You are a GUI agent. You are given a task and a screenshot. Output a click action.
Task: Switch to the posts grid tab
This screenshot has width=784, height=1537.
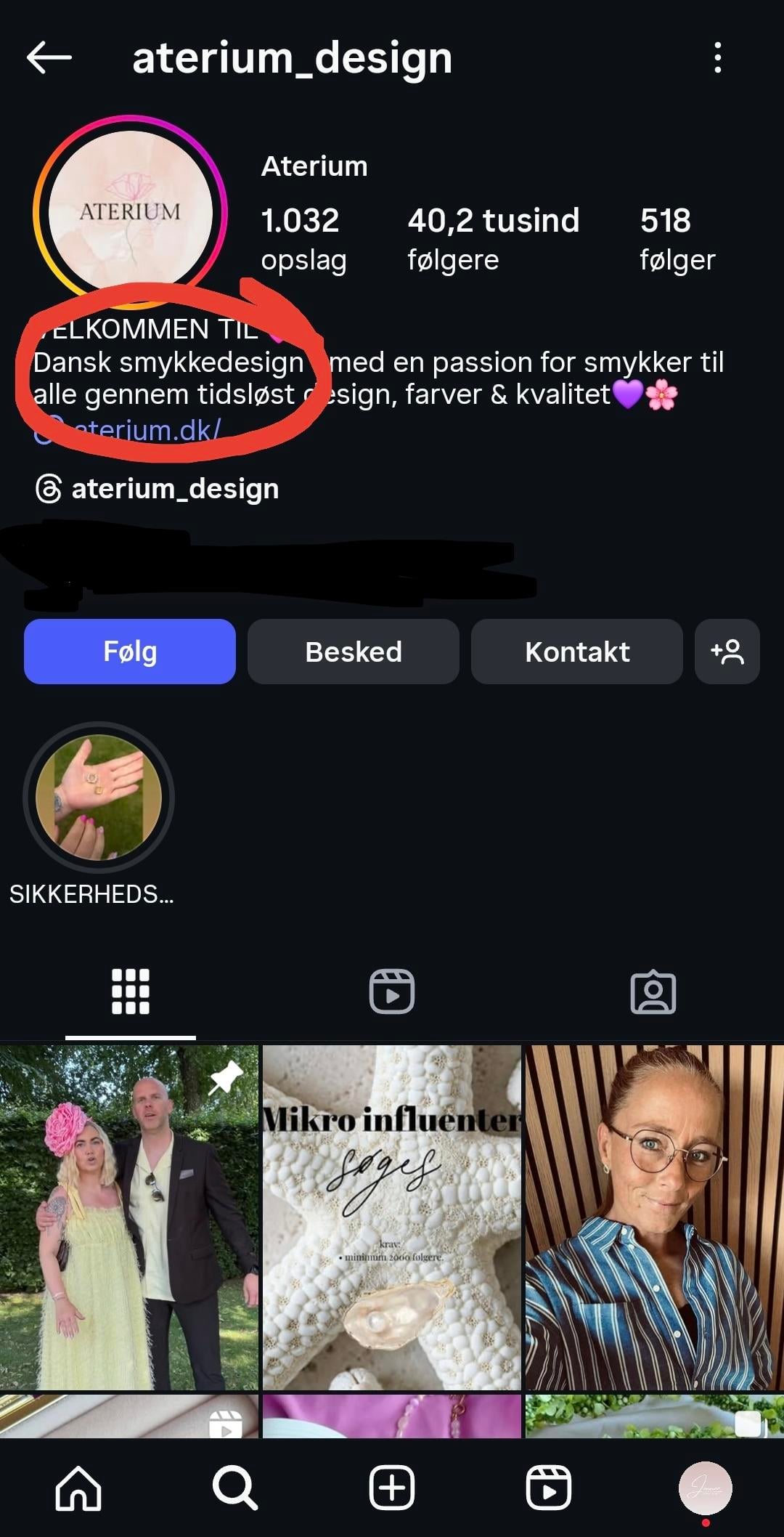tap(131, 991)
